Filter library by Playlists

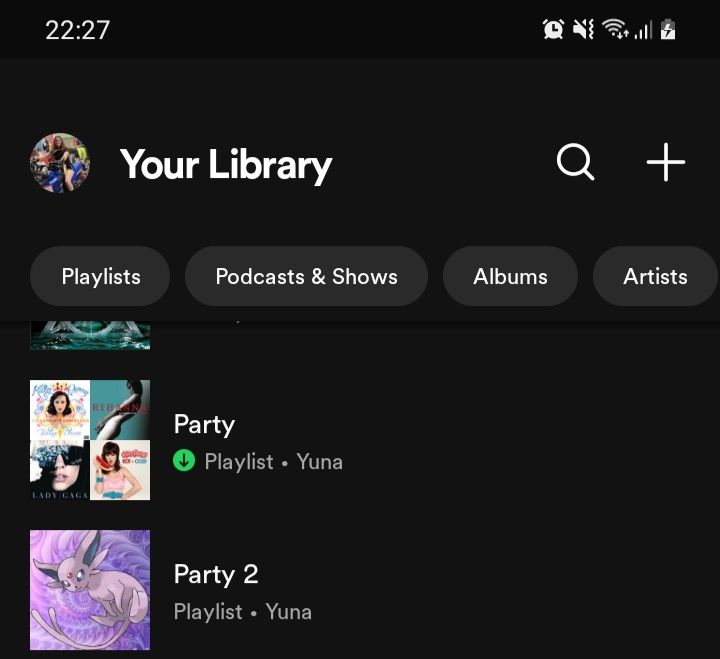[100, 276]
